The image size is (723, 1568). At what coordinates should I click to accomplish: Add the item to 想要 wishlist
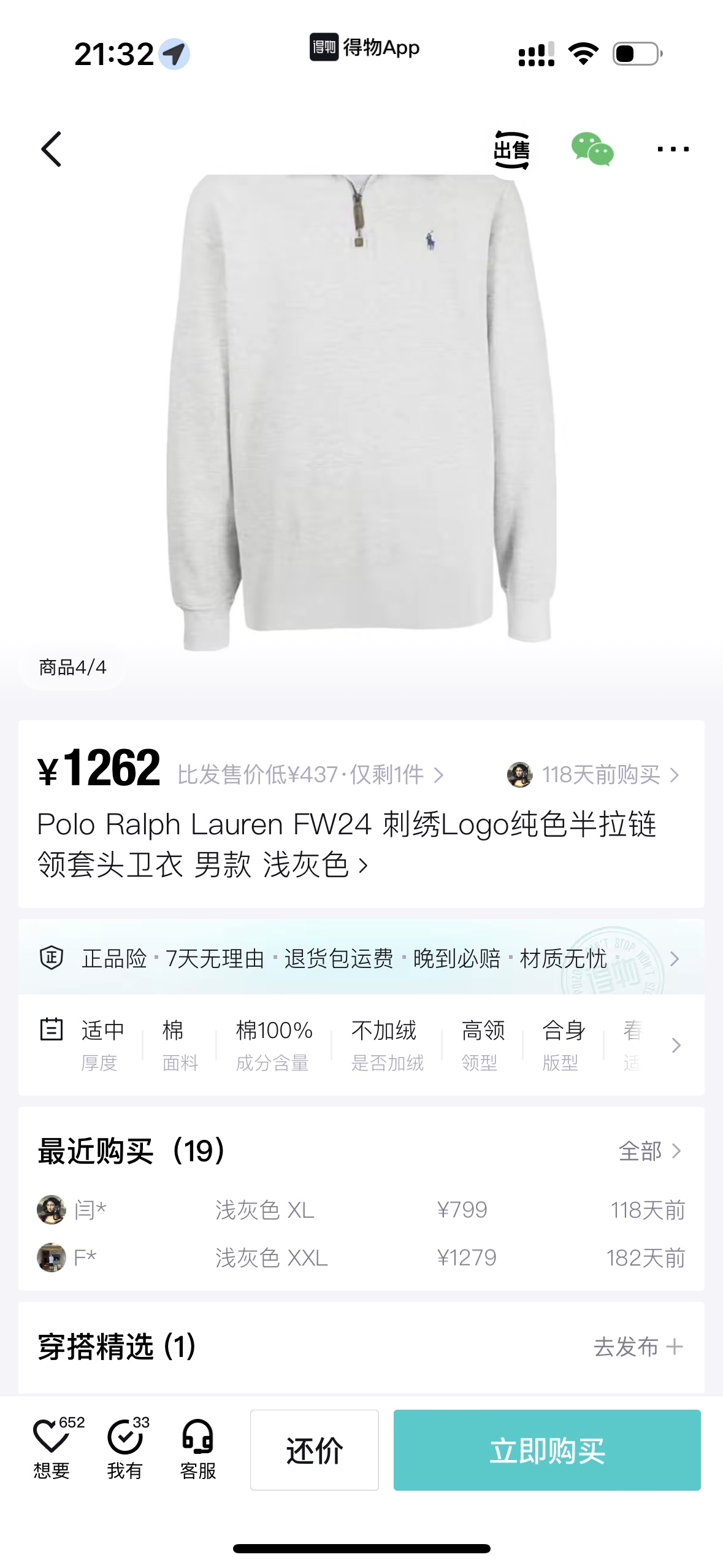click(52, 1449)
